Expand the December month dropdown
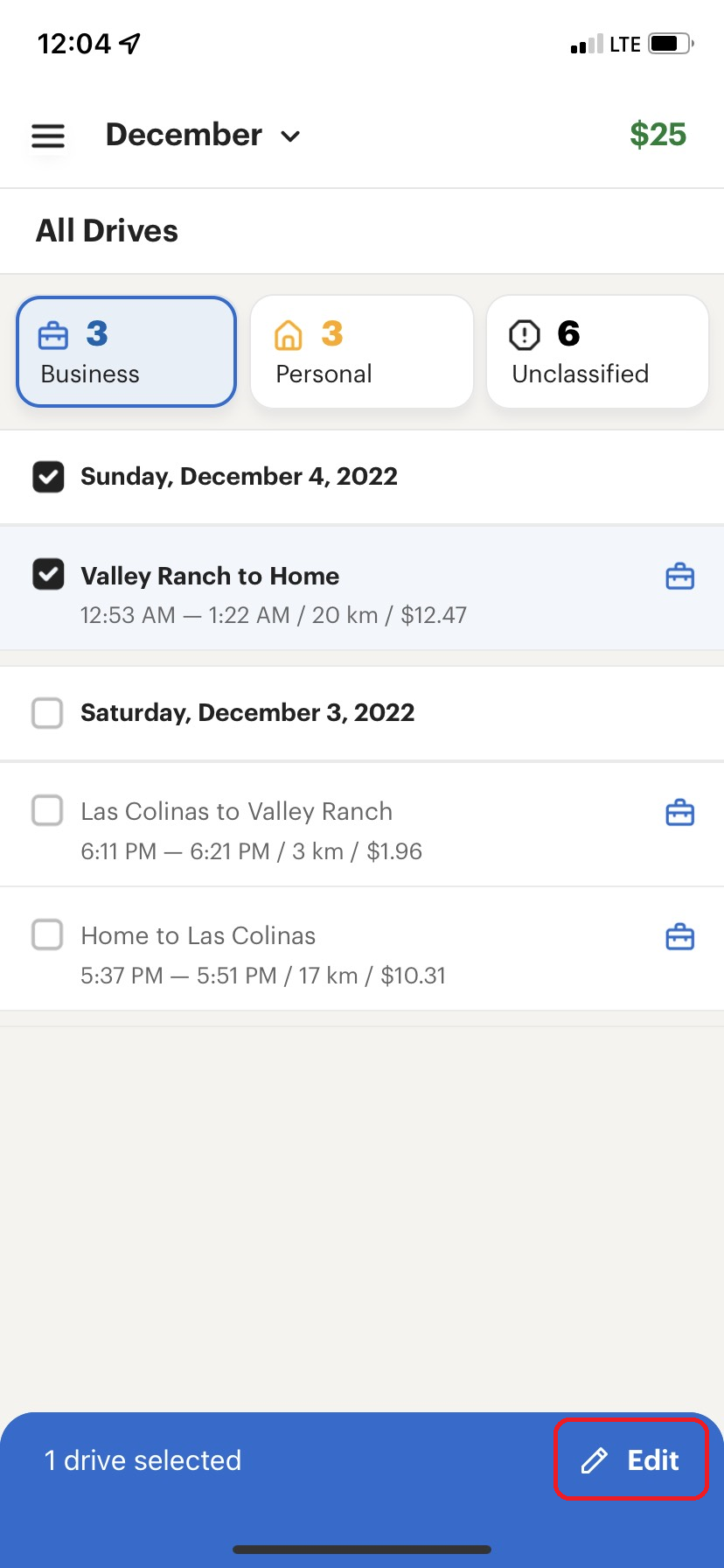This screenshot has height=1568, width=724. coord(203,135)
